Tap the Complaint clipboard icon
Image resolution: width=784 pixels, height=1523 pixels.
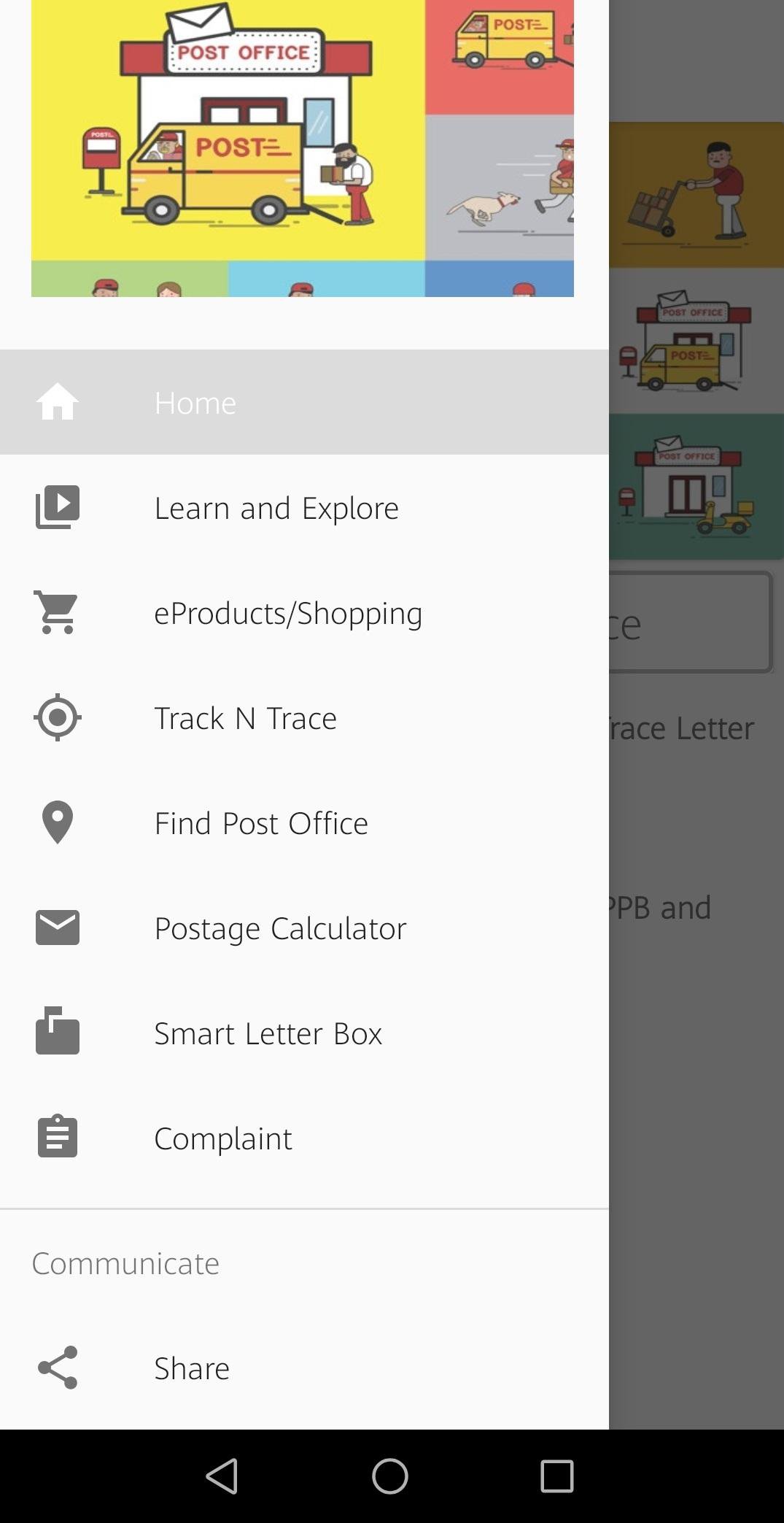coord(57,1136)
